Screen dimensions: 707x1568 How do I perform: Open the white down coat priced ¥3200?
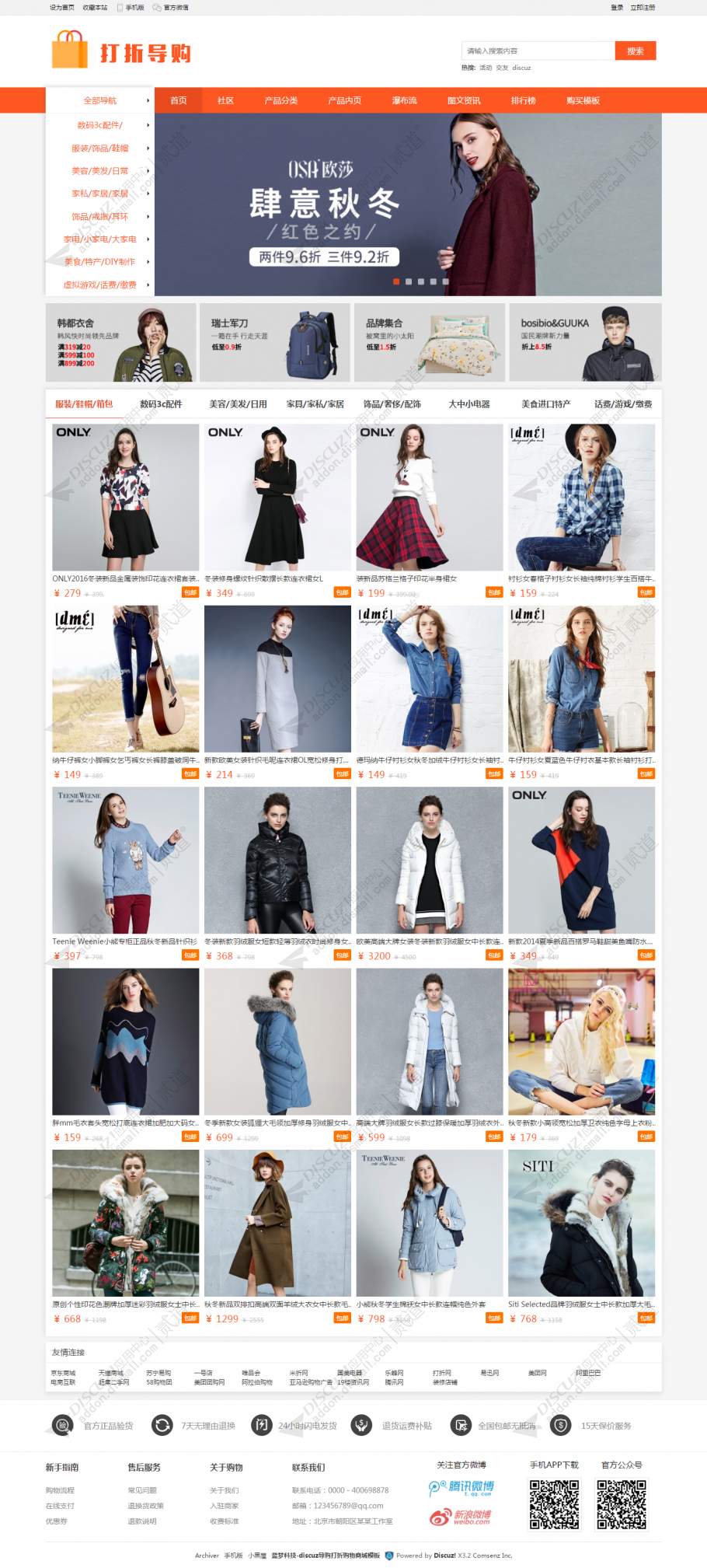pos(429,860)
